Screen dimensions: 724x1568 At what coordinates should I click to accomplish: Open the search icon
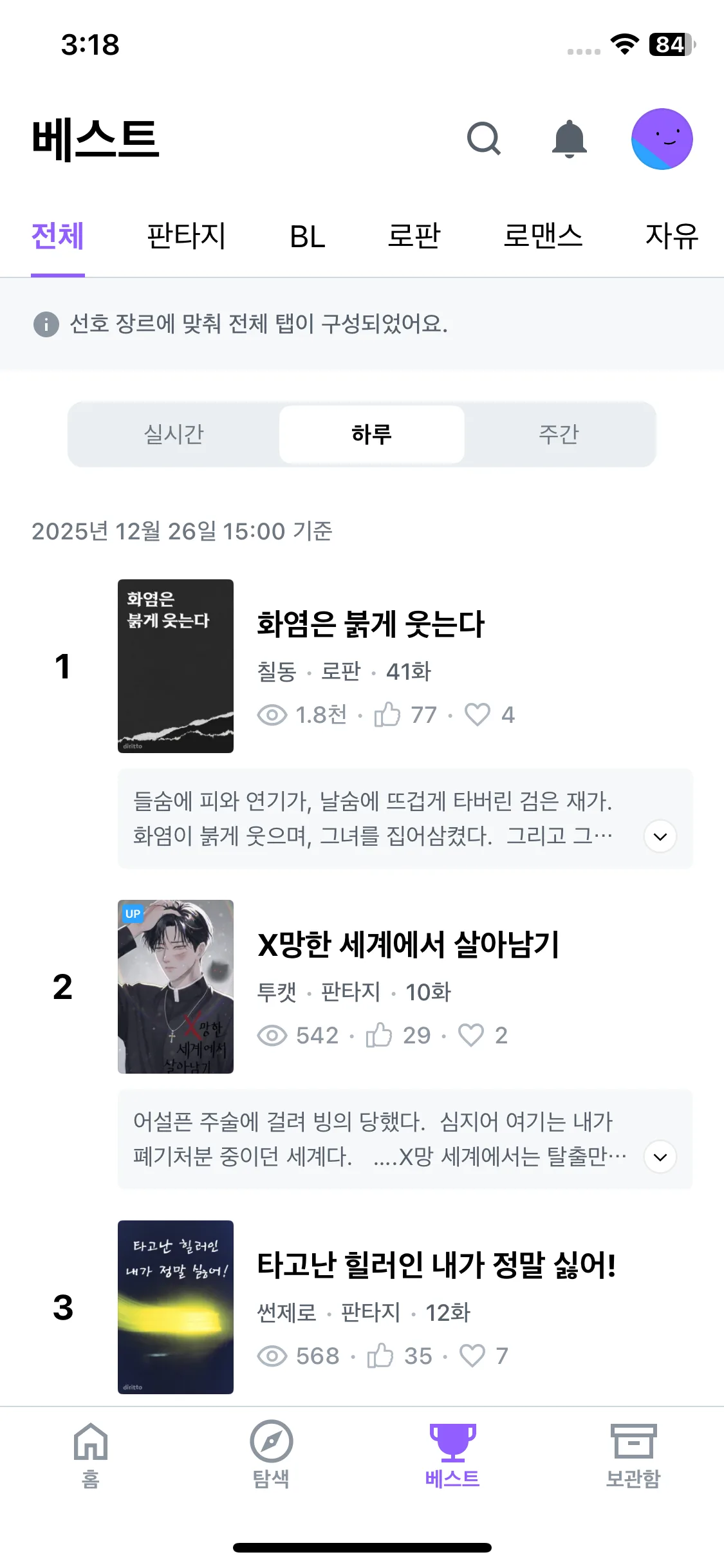pyautogui.click(x=483, y=139)
